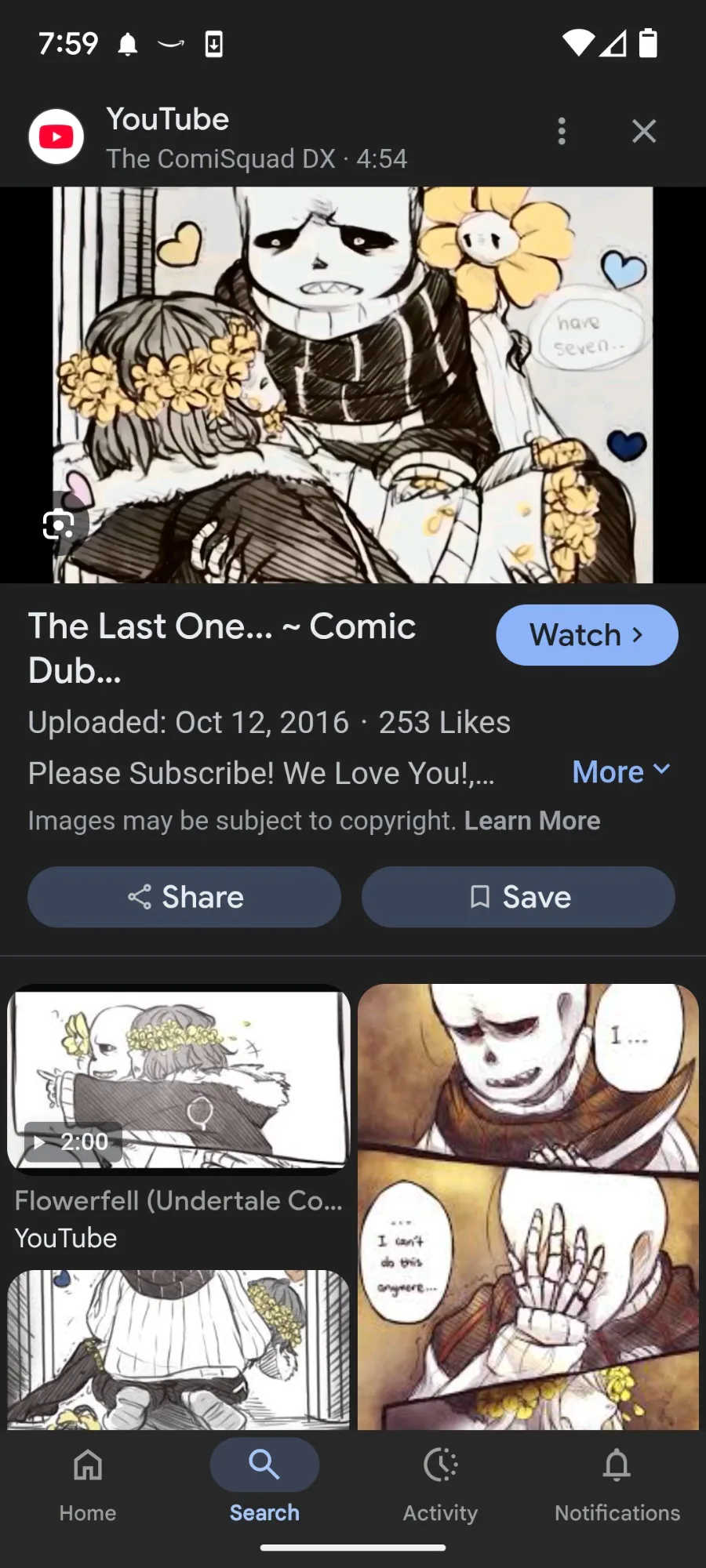Go to the Home tab
Screen dimensions: 706x1568
88,1482
